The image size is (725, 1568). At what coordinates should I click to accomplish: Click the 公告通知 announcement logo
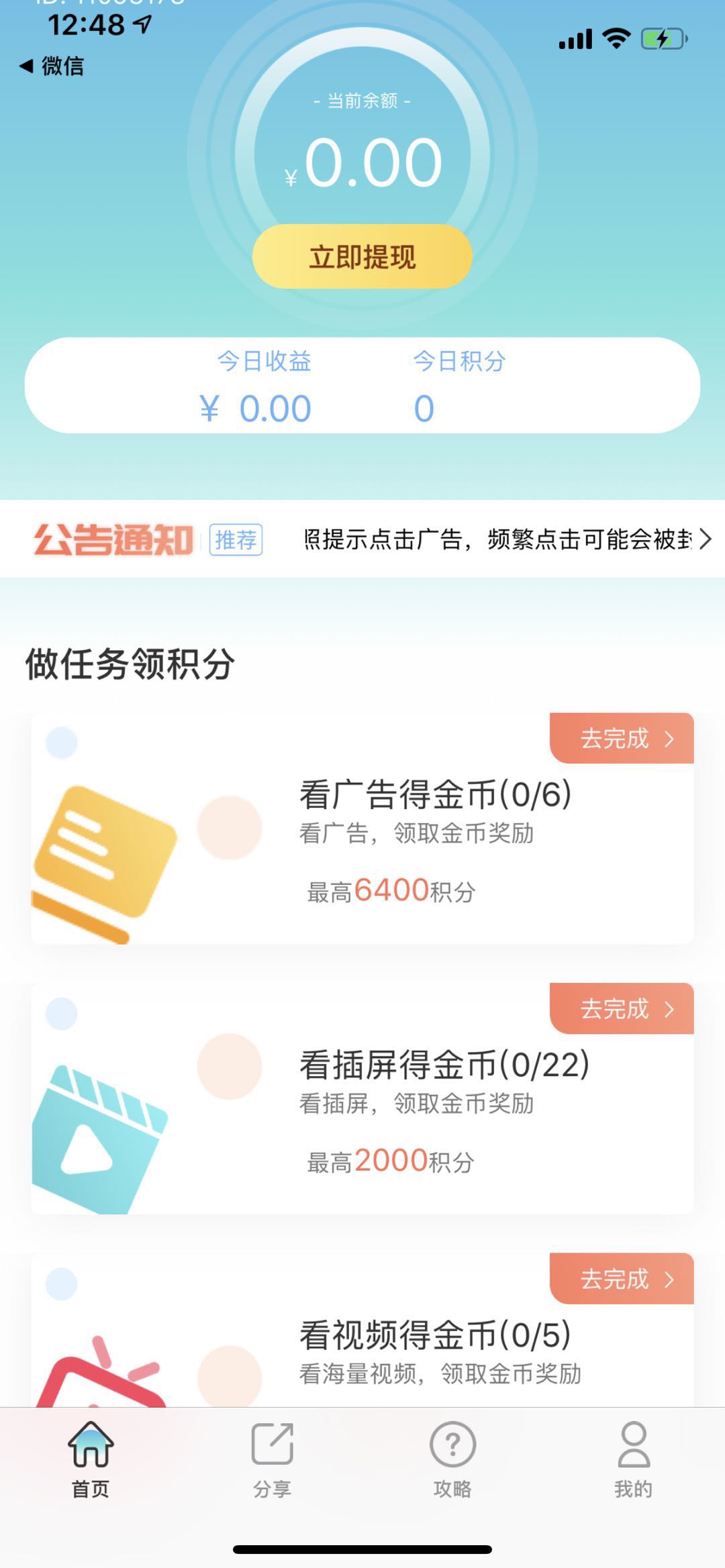113,540
